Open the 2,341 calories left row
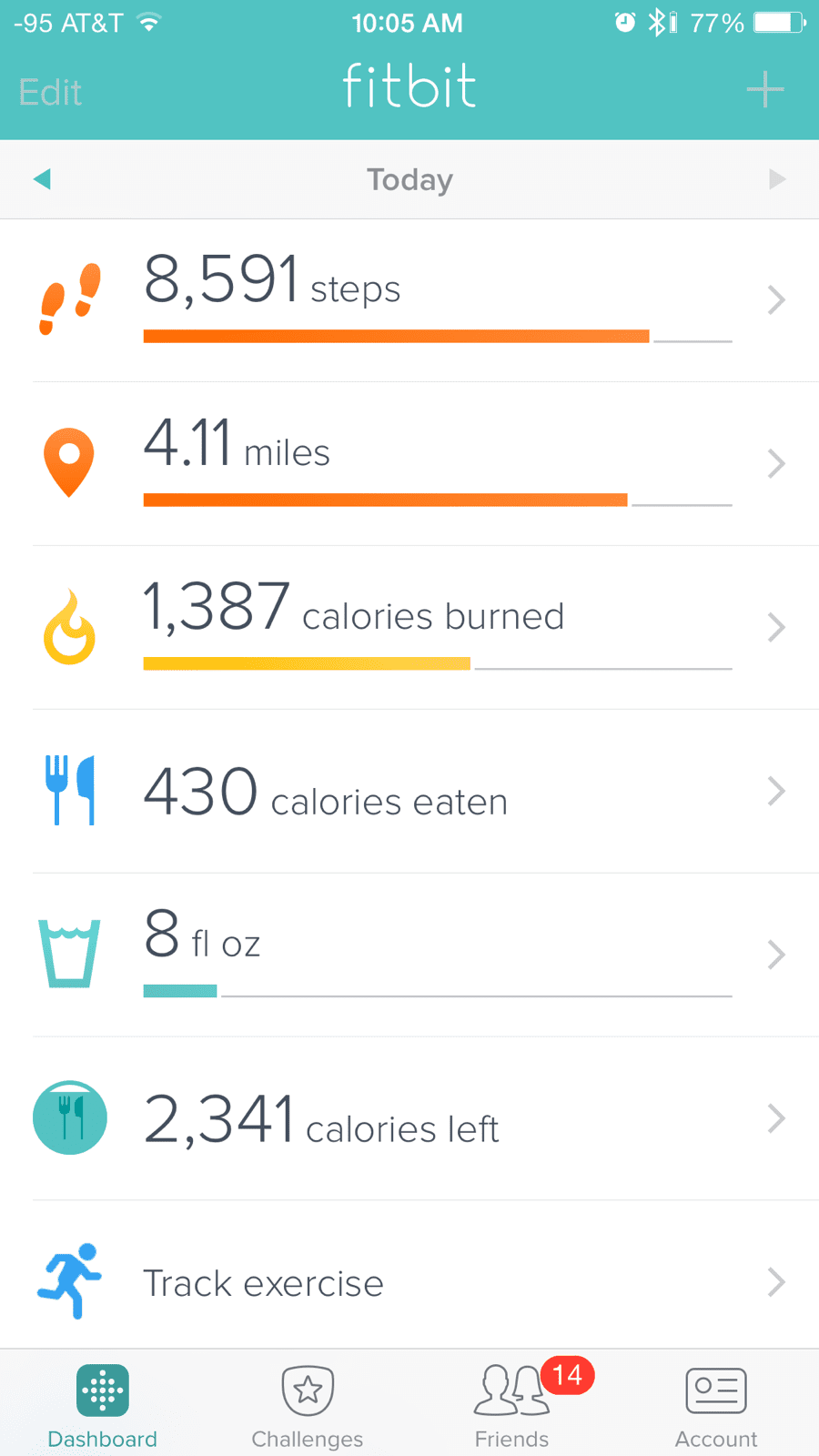 click(409, 1118)
